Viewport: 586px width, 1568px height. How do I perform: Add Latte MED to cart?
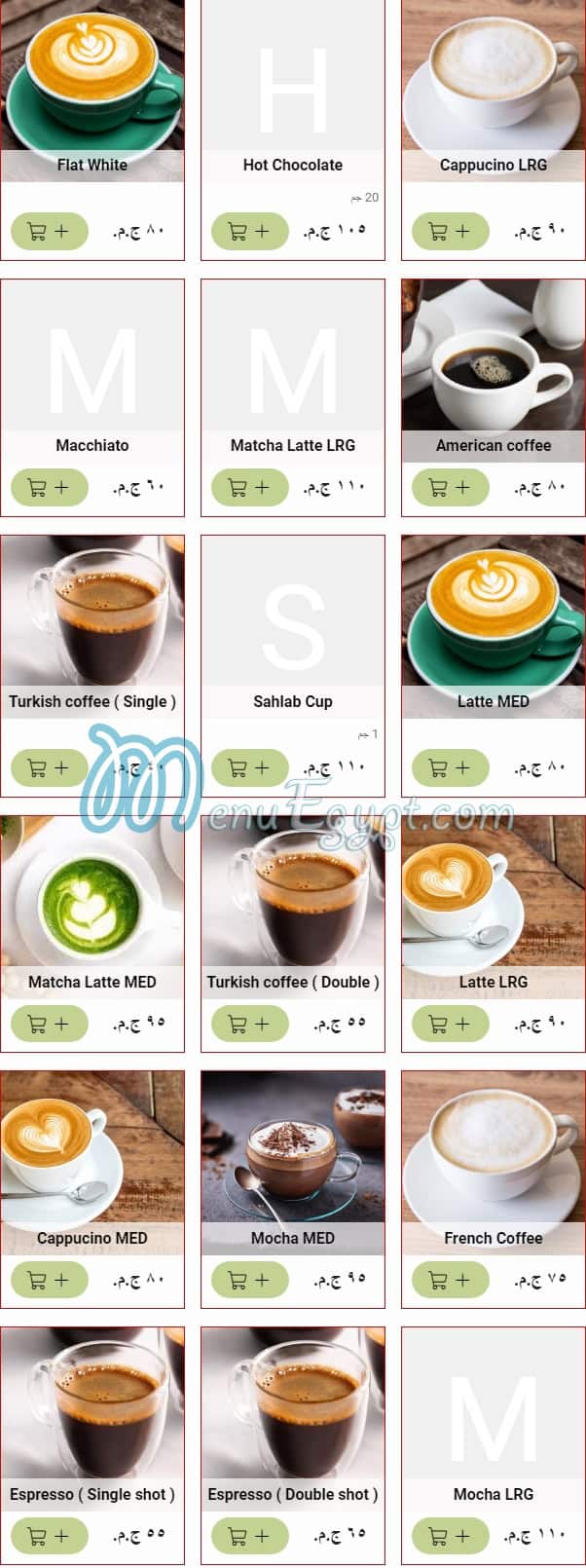point(451,768)
